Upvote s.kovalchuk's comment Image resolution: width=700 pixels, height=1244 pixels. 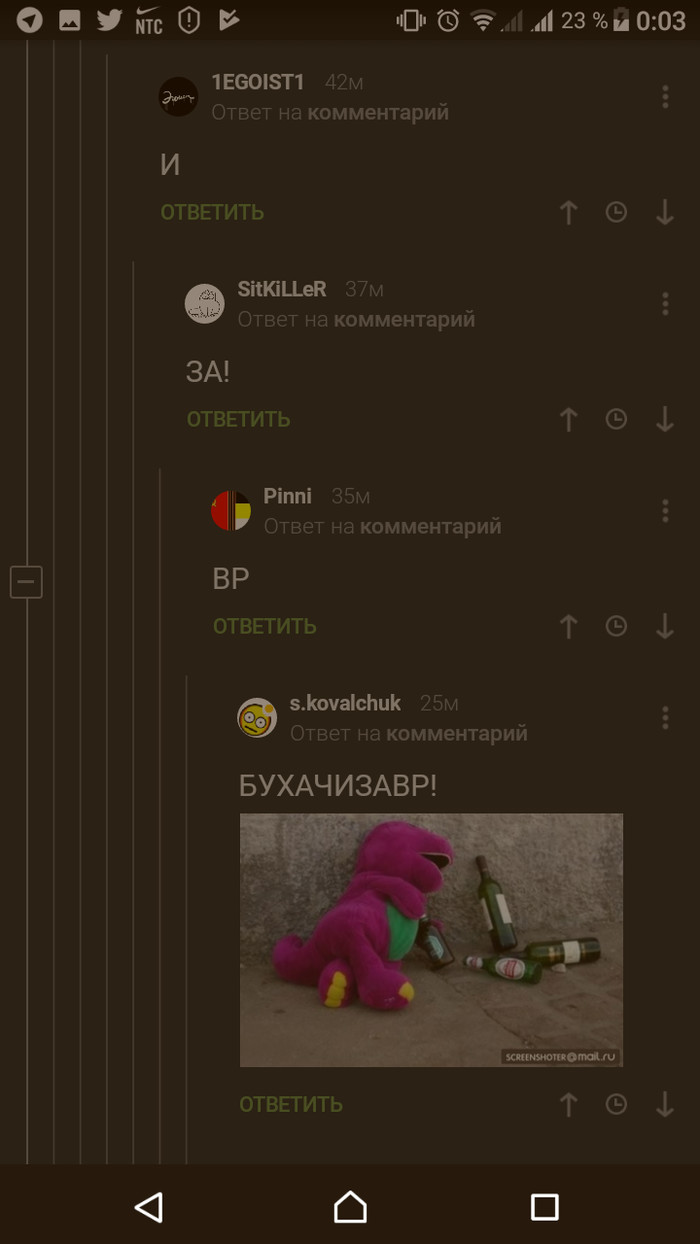click(x=568, y=1104)
